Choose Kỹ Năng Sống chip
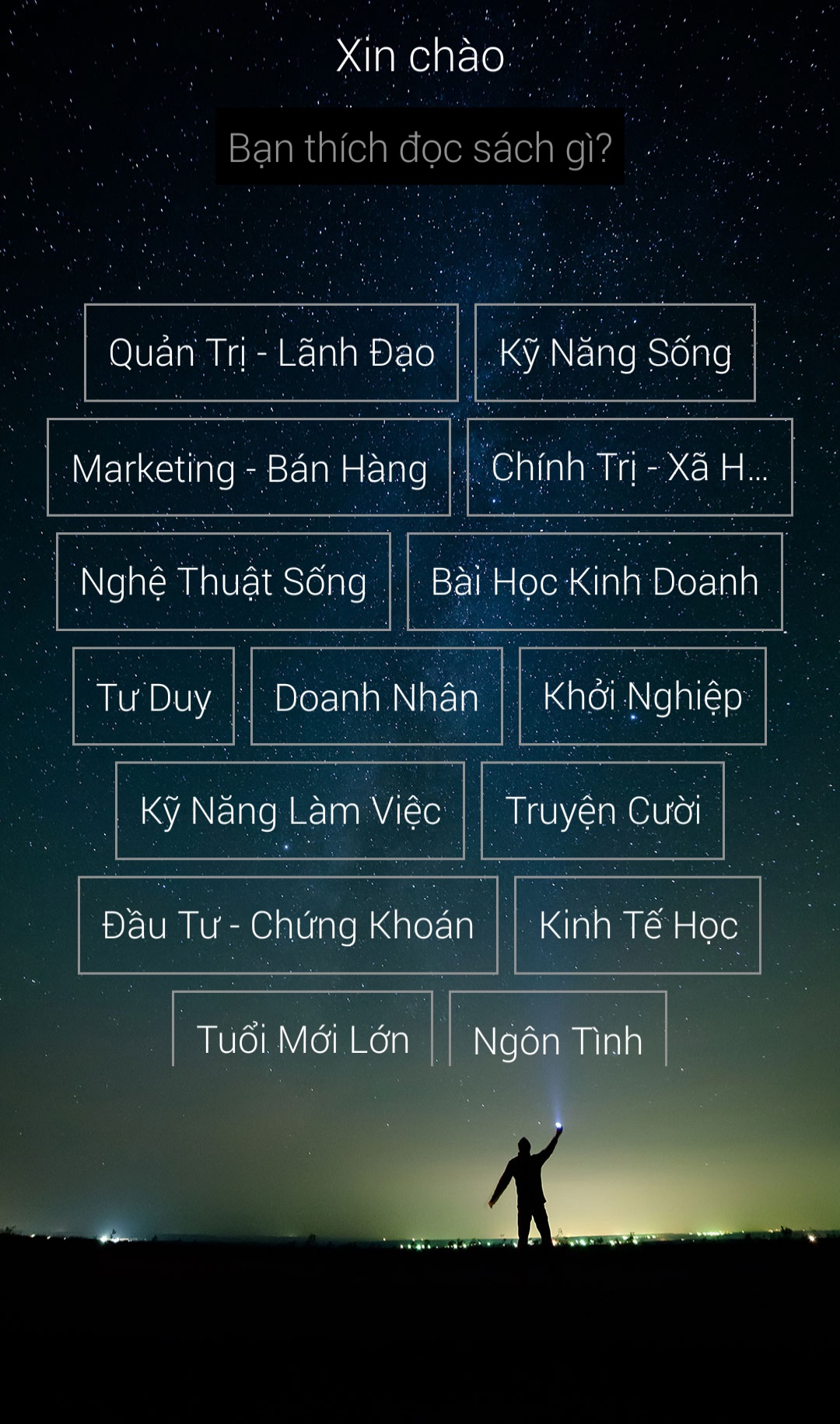 [x=614, y=352]
